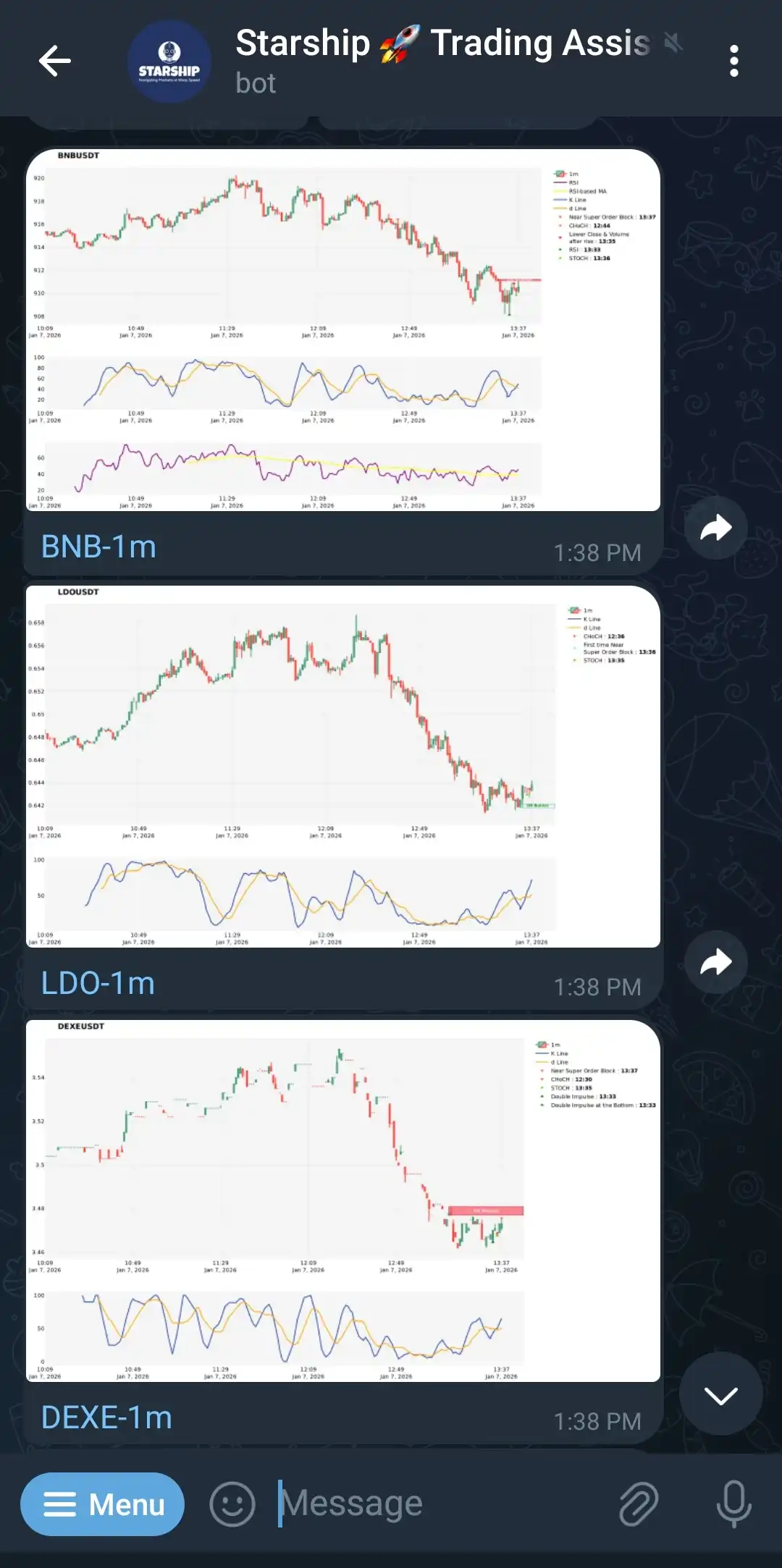Open the DEXEUSDT chart image
782x1568 pixels.
343,1201
